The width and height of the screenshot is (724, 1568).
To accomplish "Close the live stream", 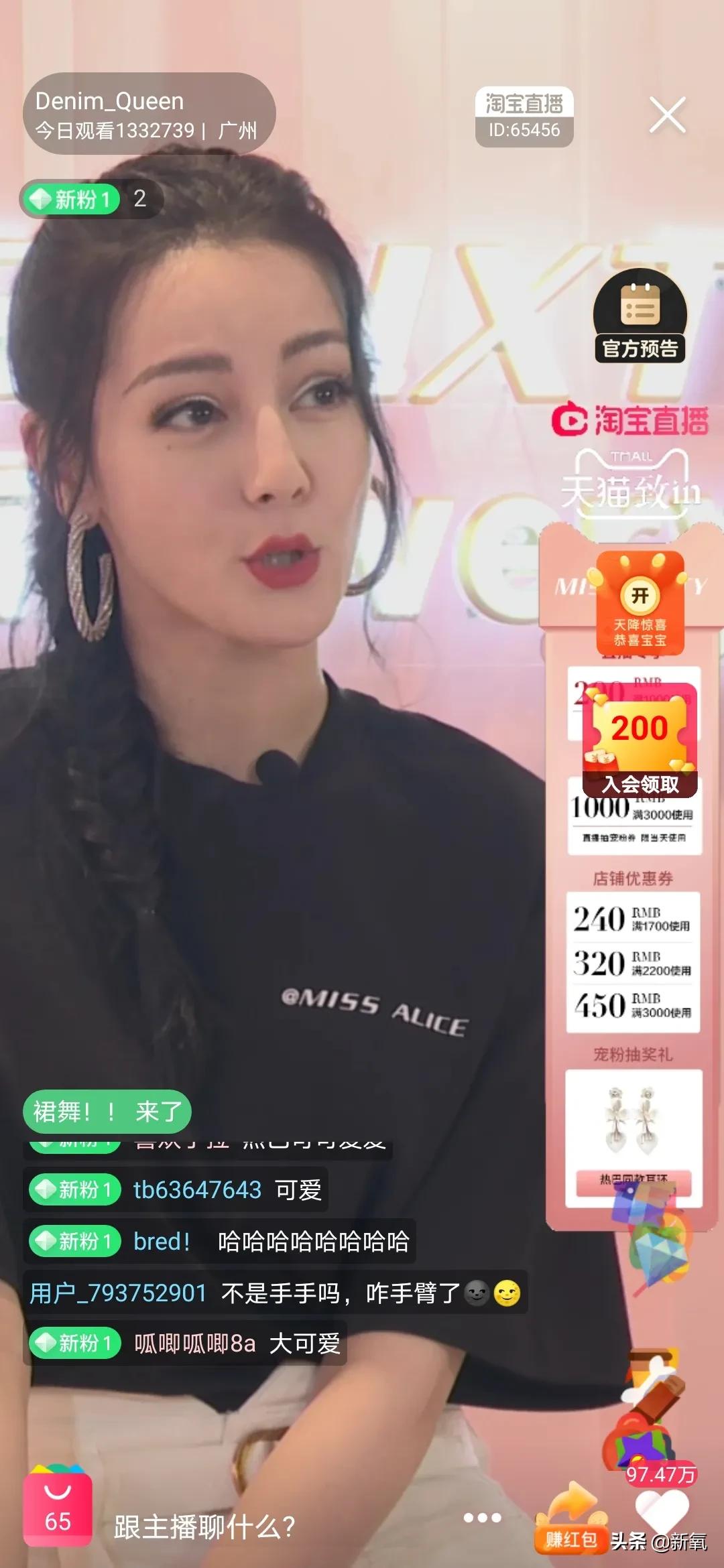I will [x=667, y=115].
